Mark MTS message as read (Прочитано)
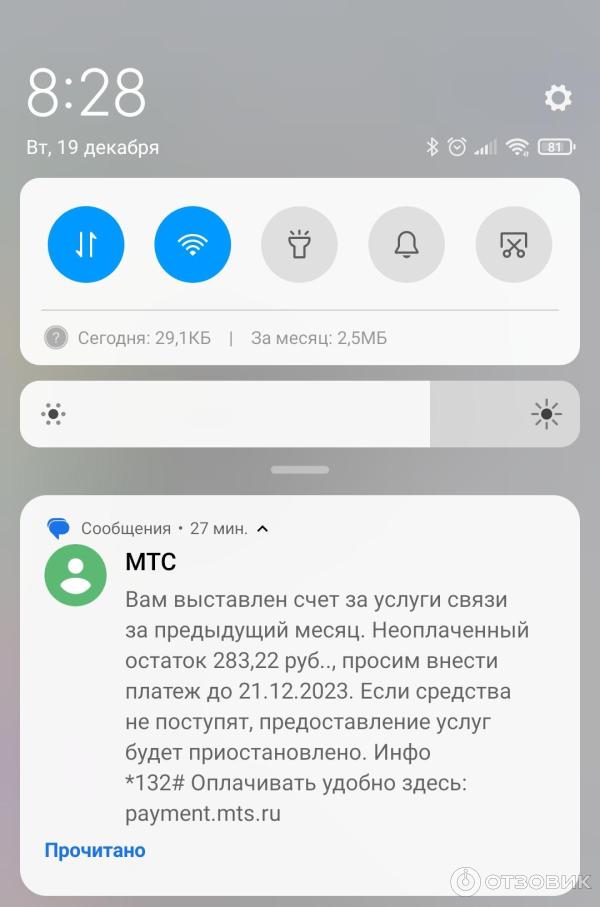Screen dimensions: 600x907 pyautogui.click(x=95, y=850)
